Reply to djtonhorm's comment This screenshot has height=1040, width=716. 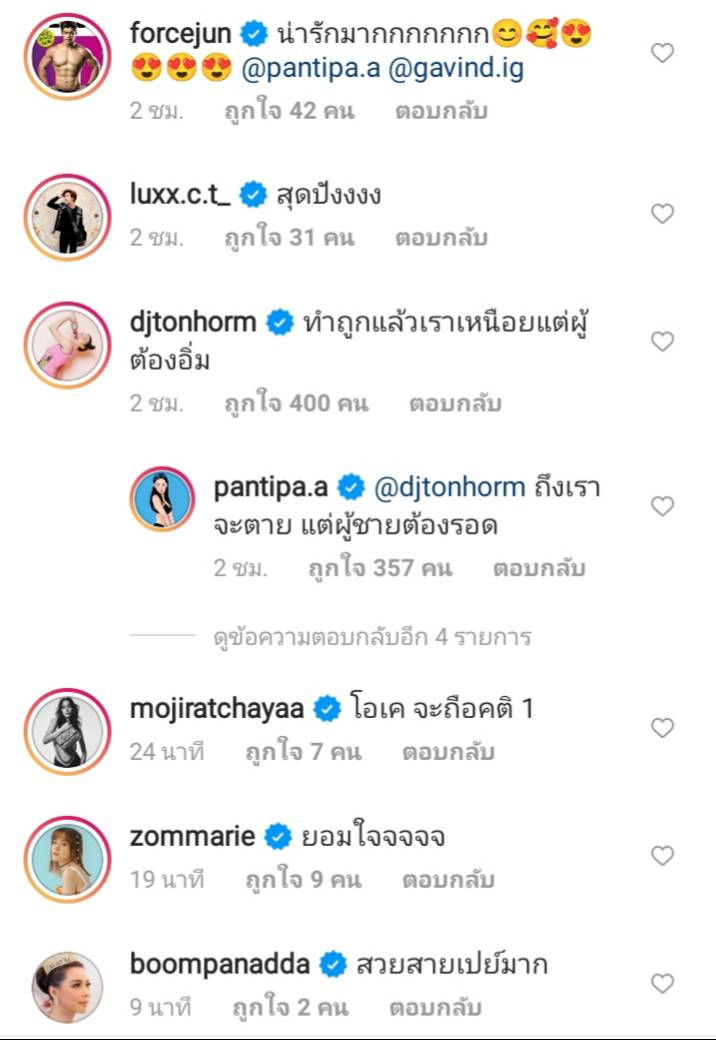(455, 404)
